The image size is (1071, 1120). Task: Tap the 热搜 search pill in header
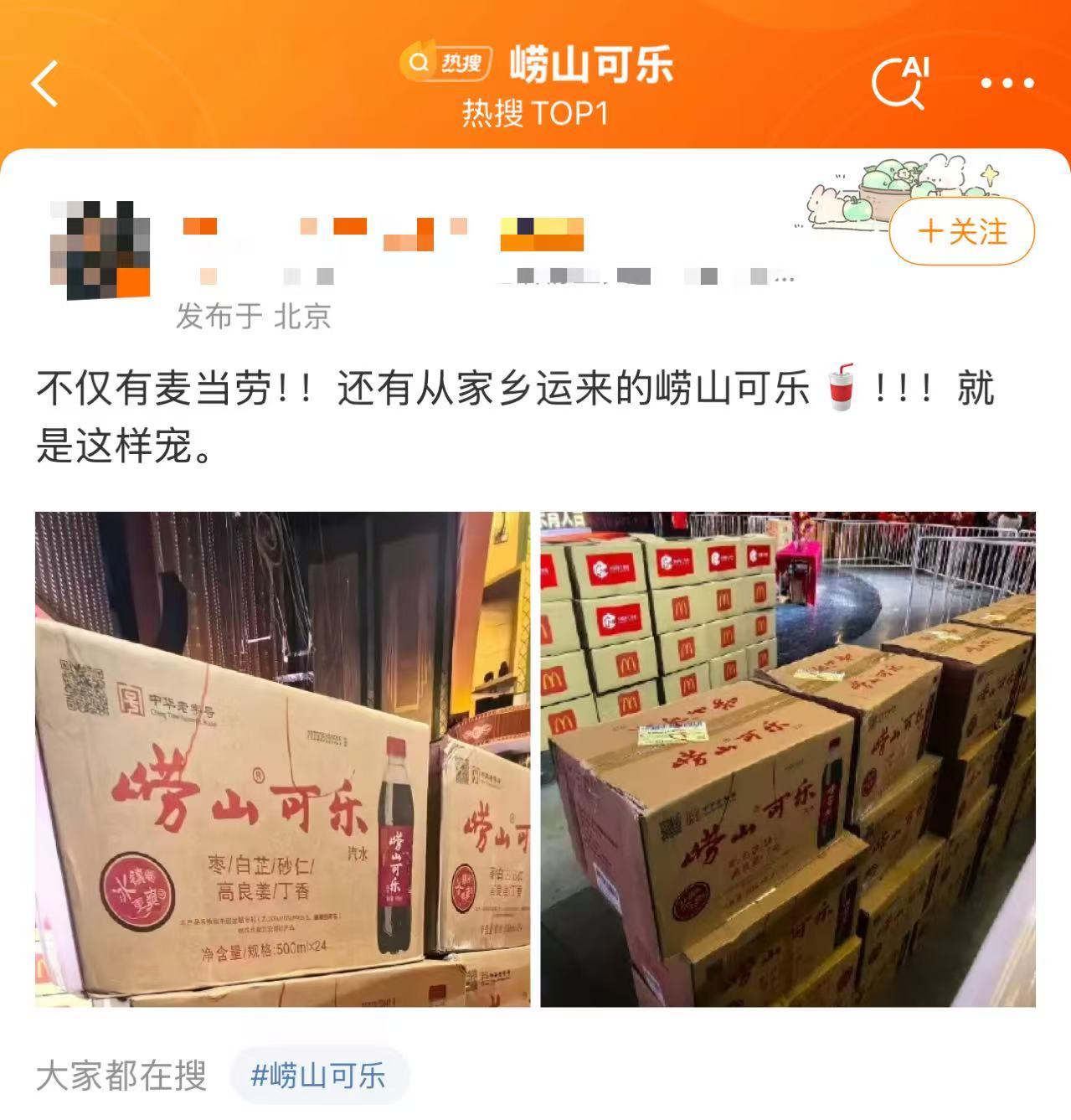click(x=445, y=63)
